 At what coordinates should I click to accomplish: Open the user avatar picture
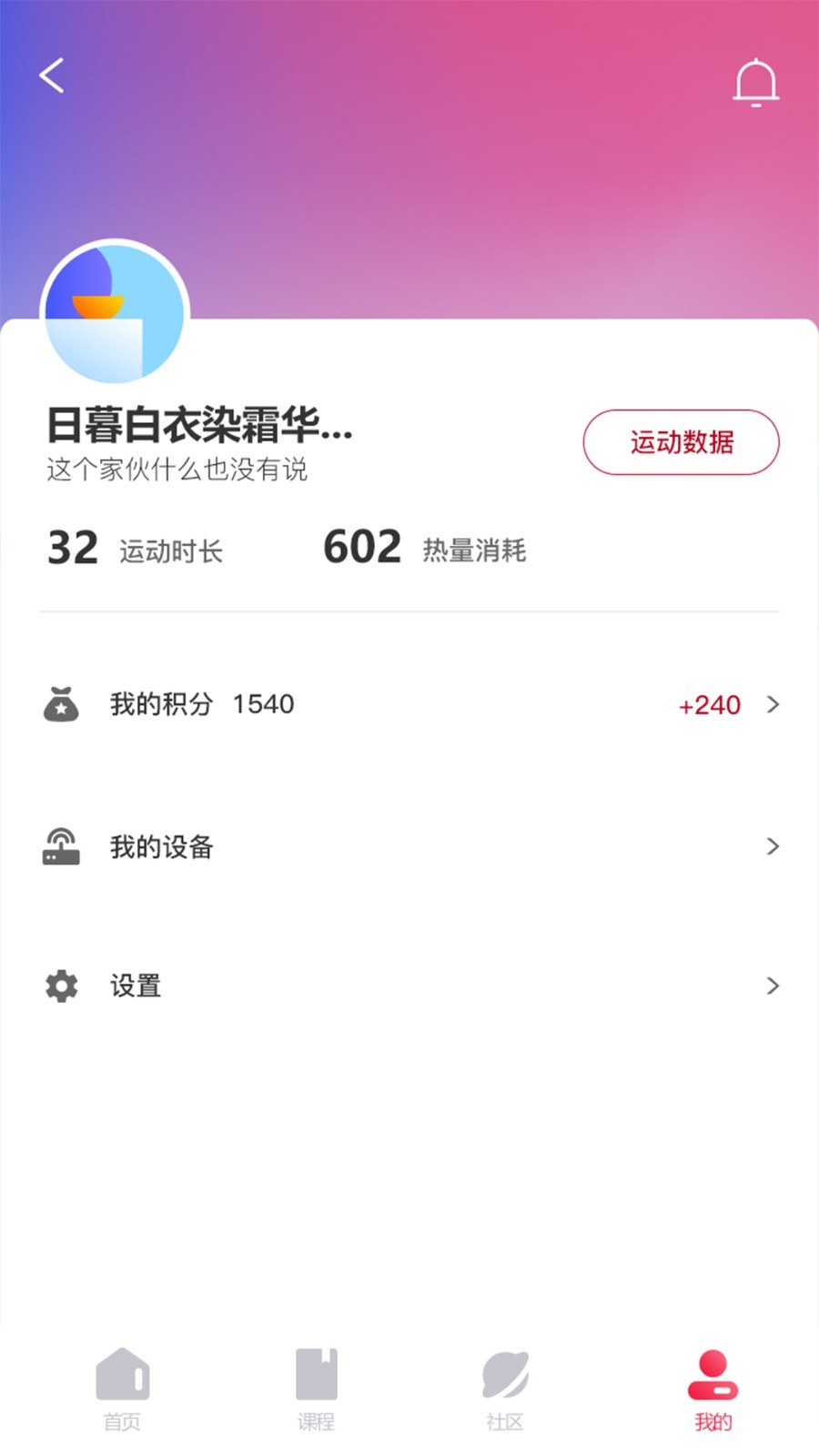pyautogui.click(x=115, y=313)
